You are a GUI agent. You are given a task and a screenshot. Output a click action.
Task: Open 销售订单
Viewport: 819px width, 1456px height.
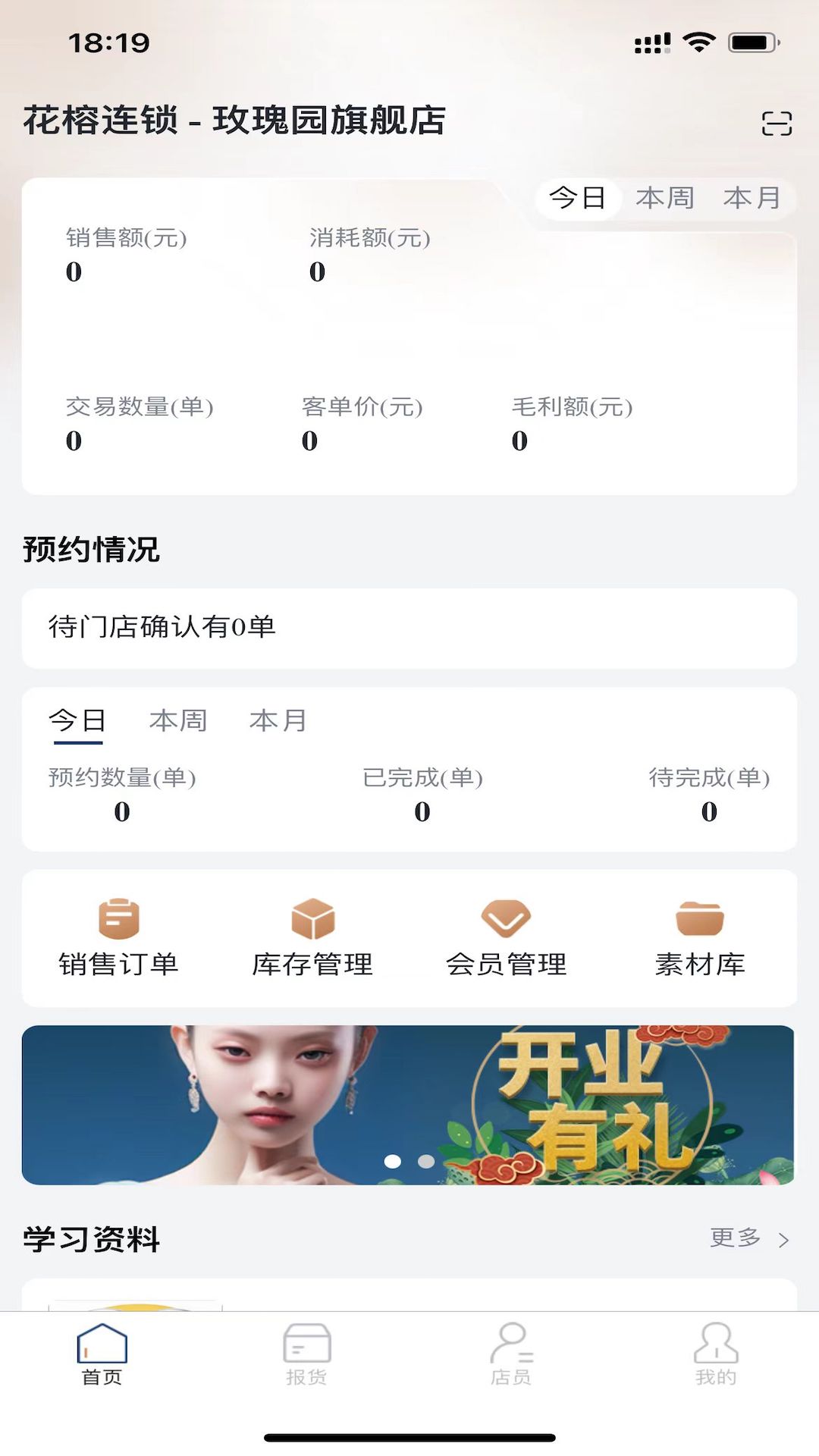click(119, 939)
